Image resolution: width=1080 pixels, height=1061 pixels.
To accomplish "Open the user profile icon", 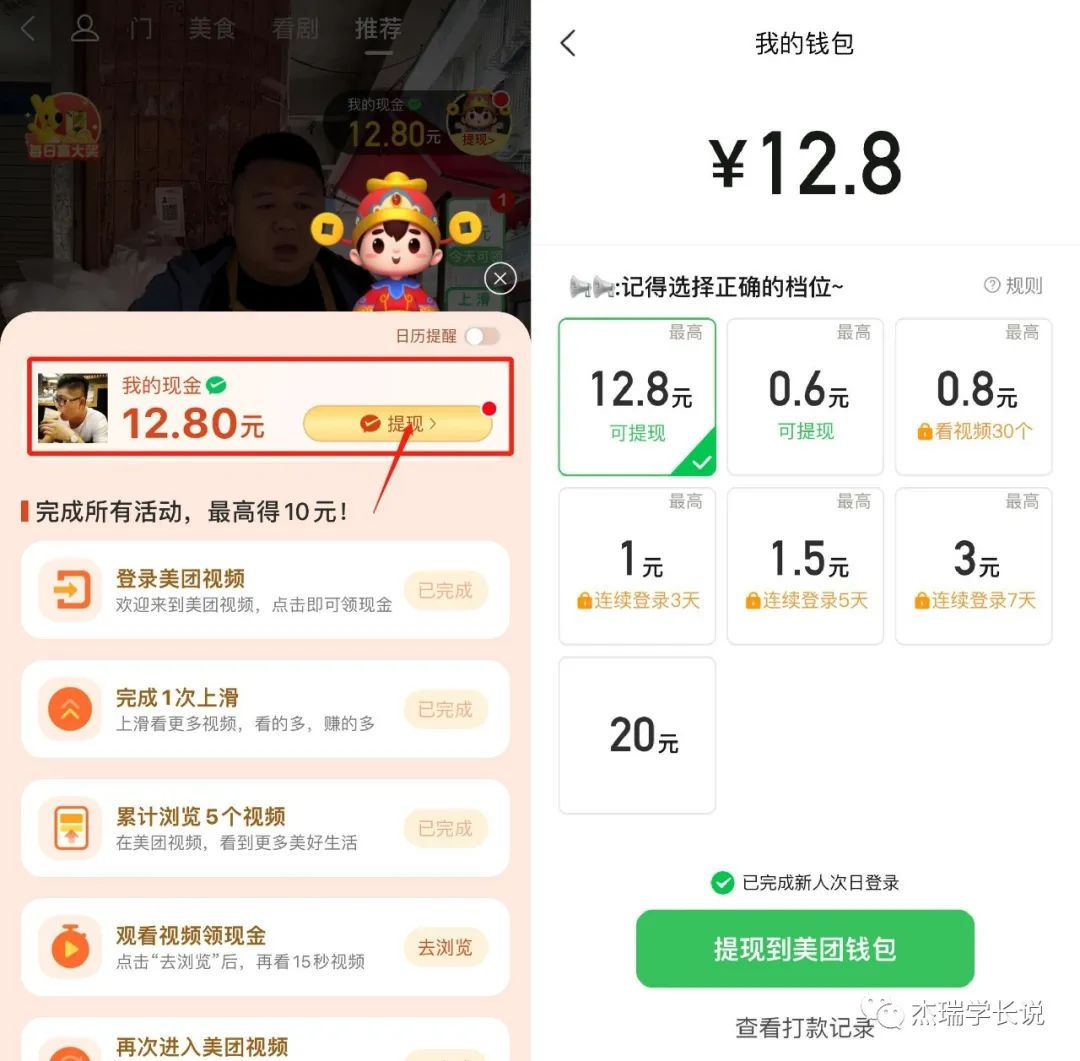I will 85,29.
